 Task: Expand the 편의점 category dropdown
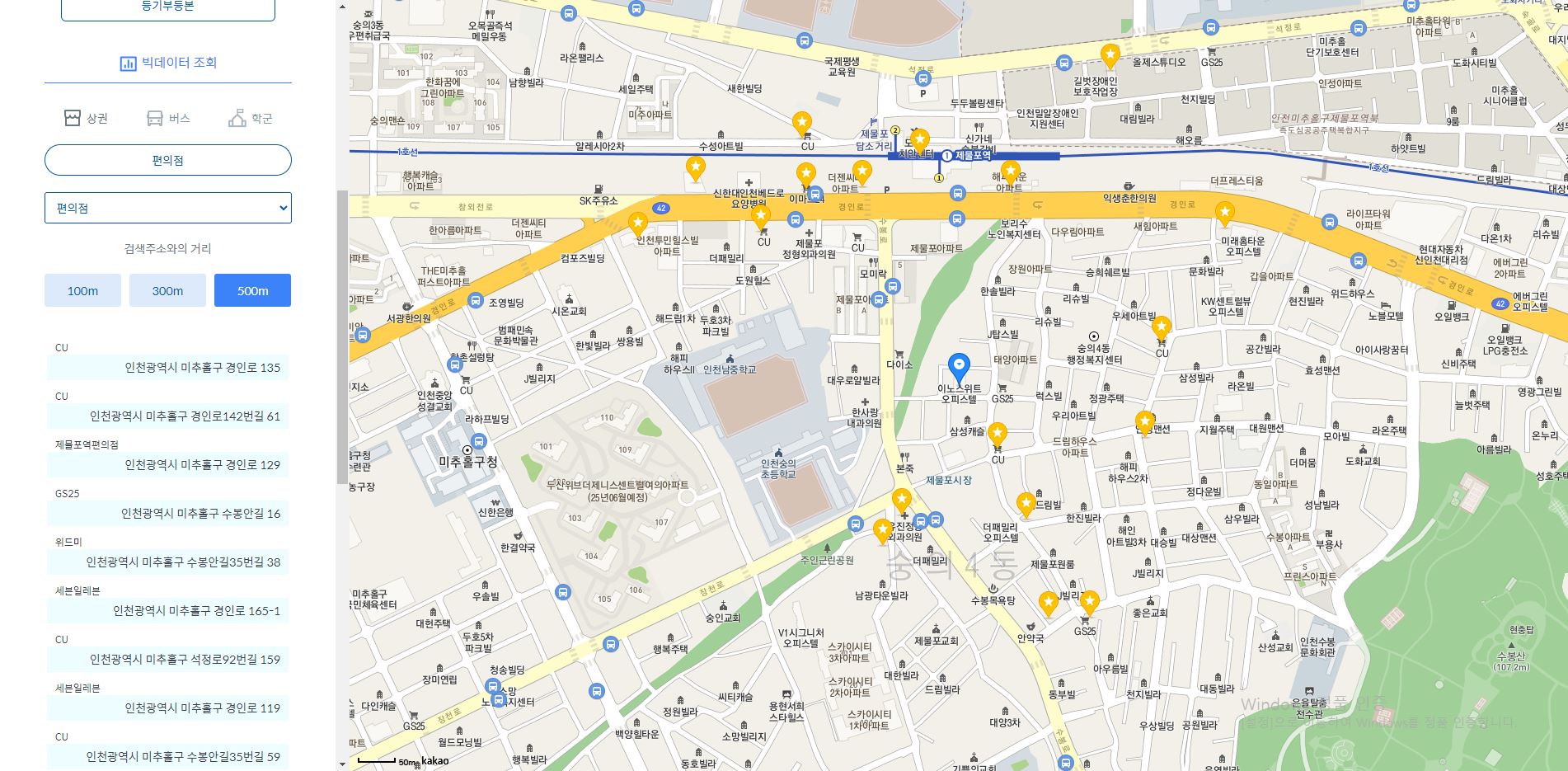pos(168,208)
